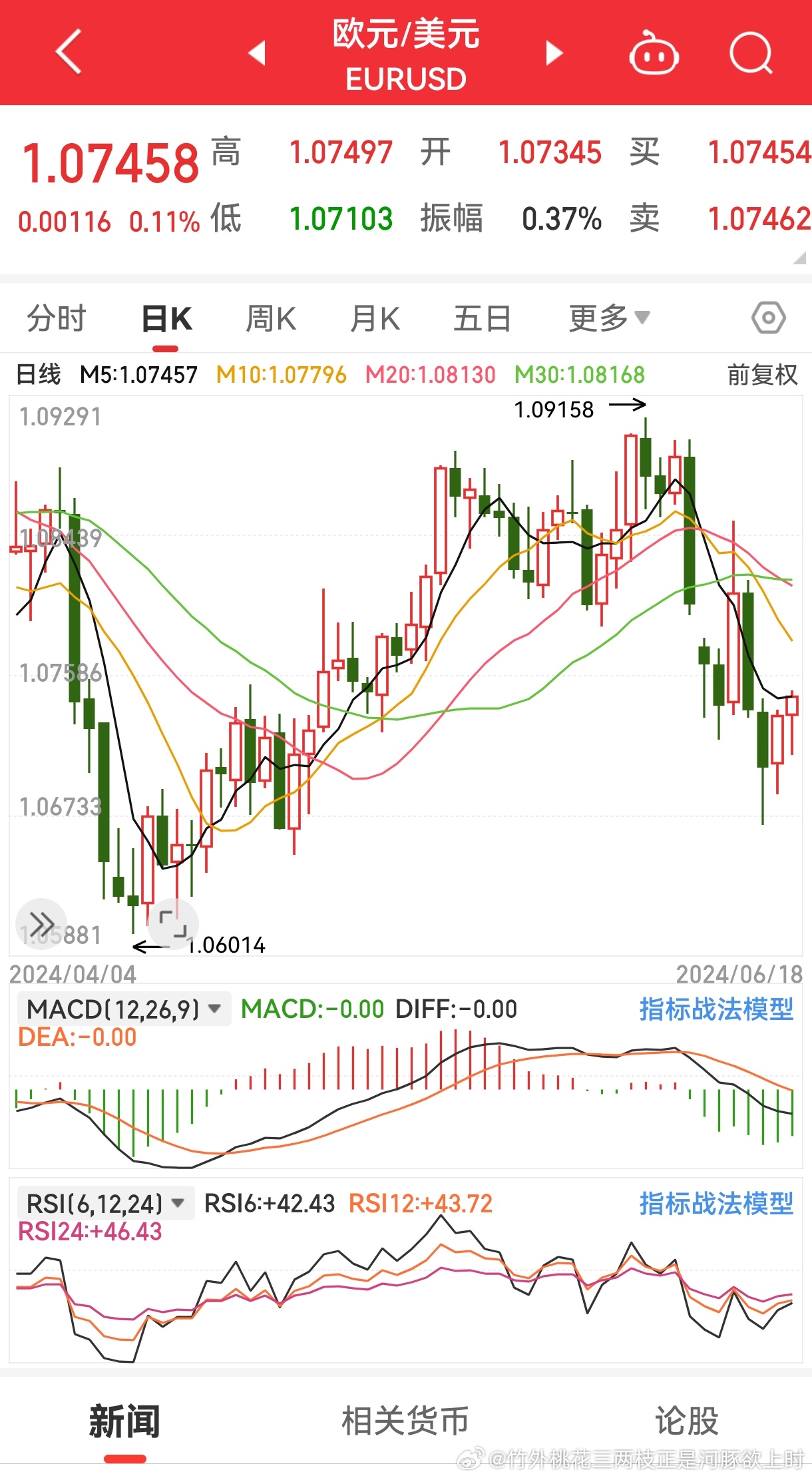
Task: Open chart settings hexagon icon
Action: pos(768,318)
